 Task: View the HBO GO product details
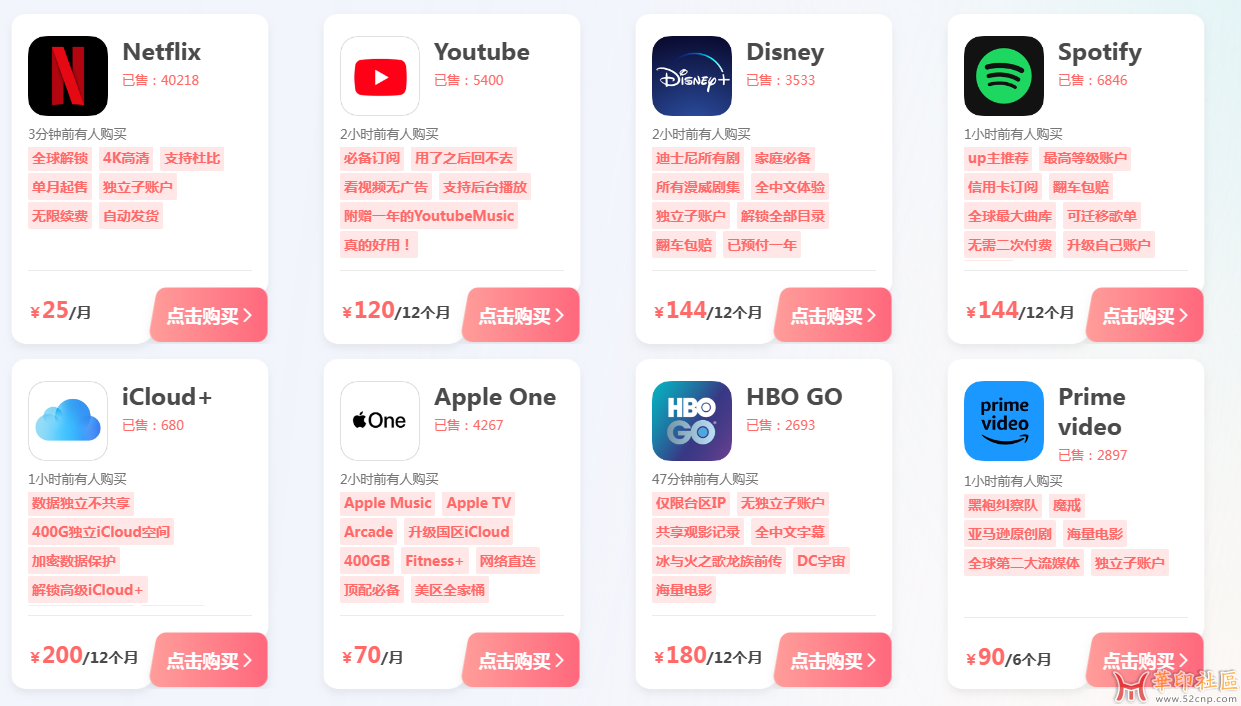(794, 397)
